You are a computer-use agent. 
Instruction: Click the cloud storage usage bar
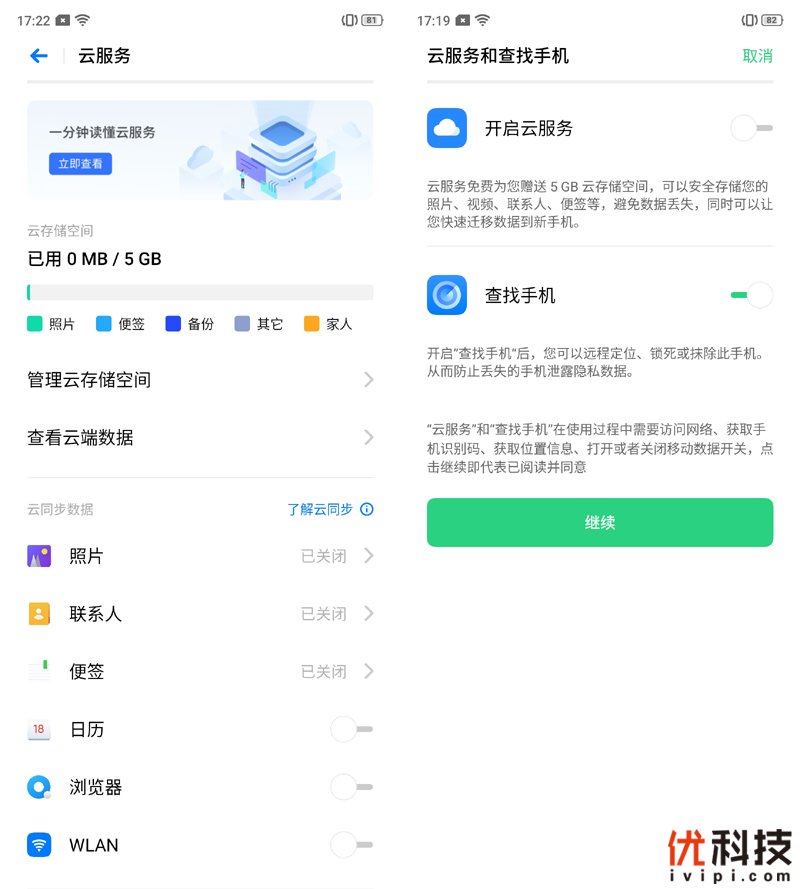click(x=200, y=290)
